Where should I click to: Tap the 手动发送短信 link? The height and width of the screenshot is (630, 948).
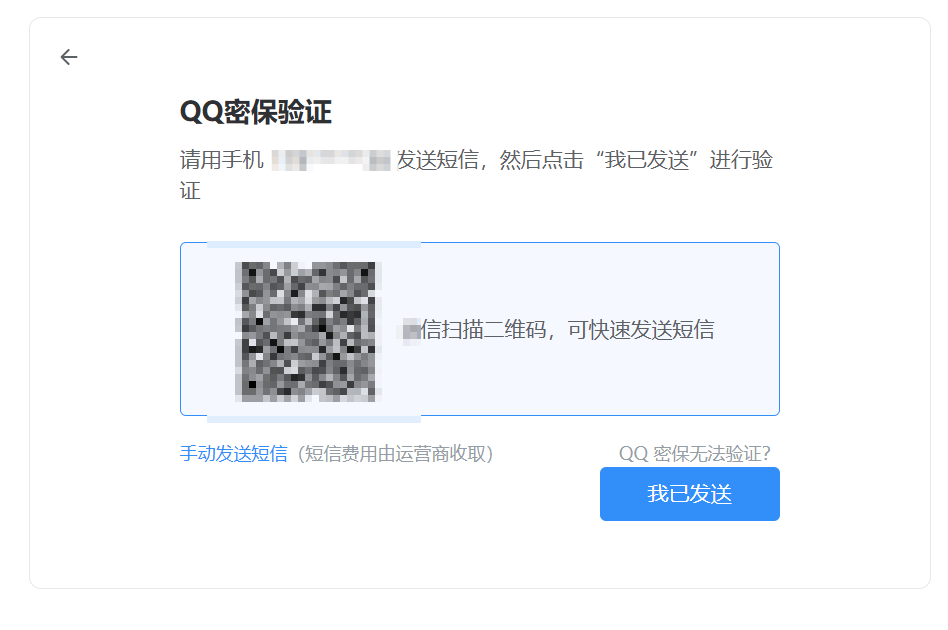click(233, 454)
